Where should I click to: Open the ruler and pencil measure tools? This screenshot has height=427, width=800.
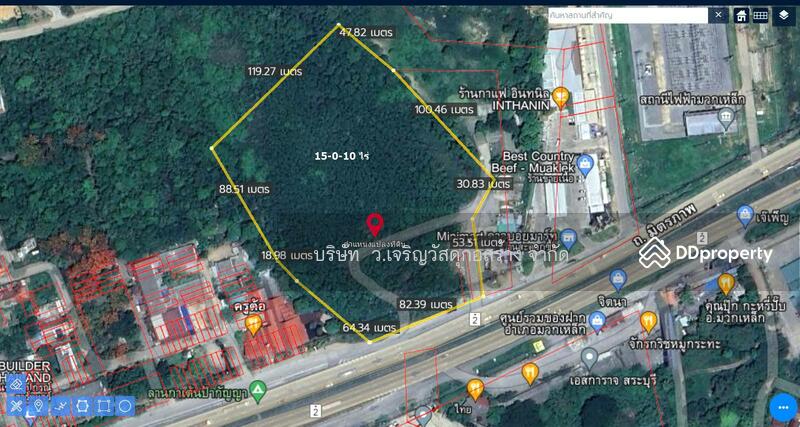pyautogui.click(x=17, y=406)
